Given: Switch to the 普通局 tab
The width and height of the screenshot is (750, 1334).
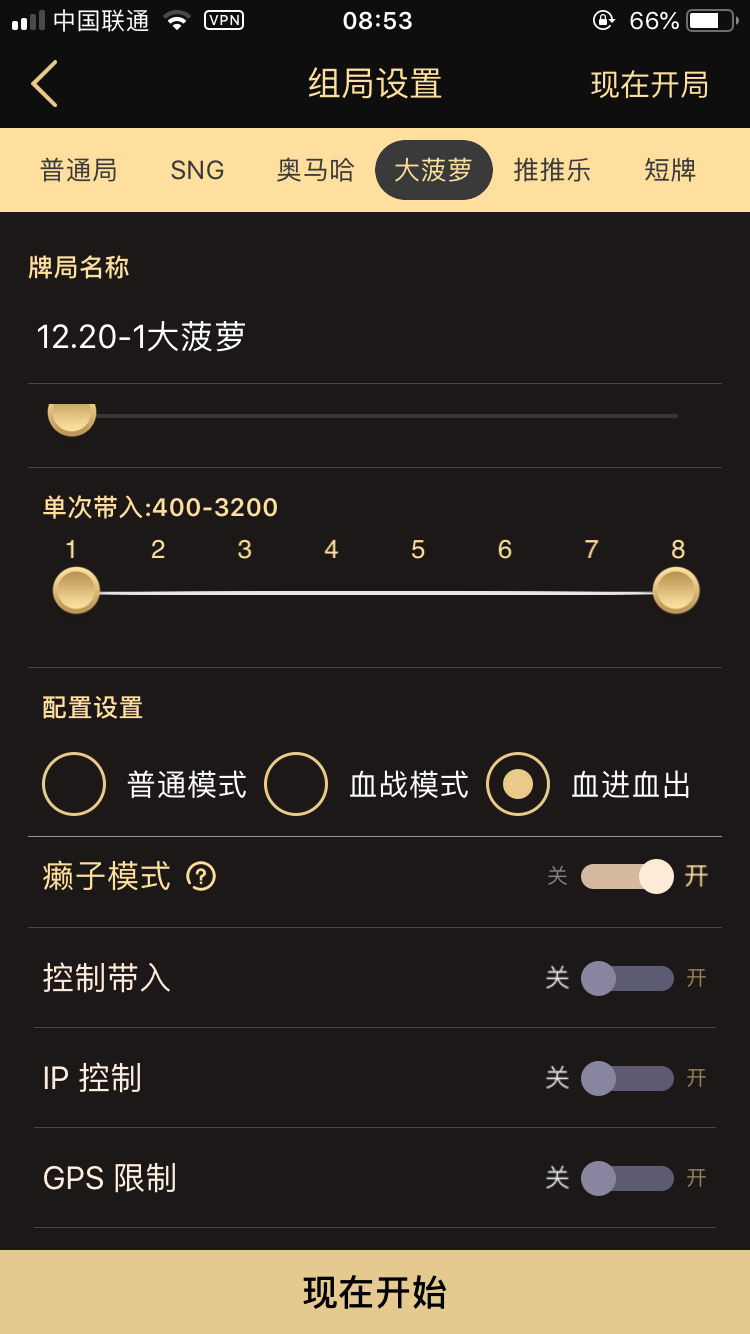Looking at the screenshot, I should (x=78, y=170).
